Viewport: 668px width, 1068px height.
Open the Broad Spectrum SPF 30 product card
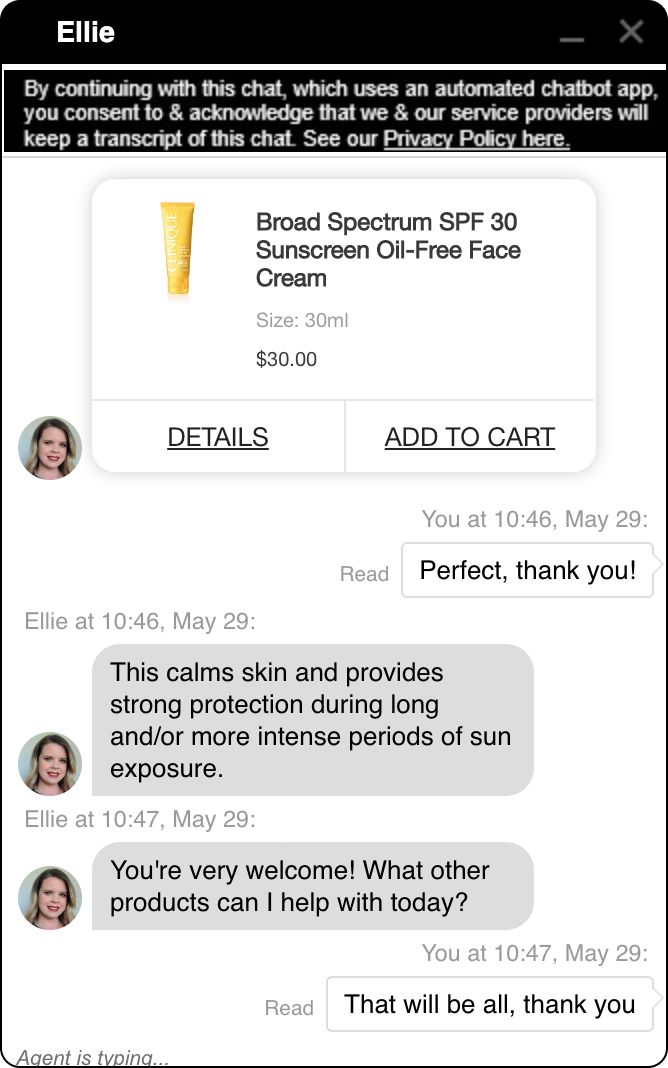coord(387,250)
